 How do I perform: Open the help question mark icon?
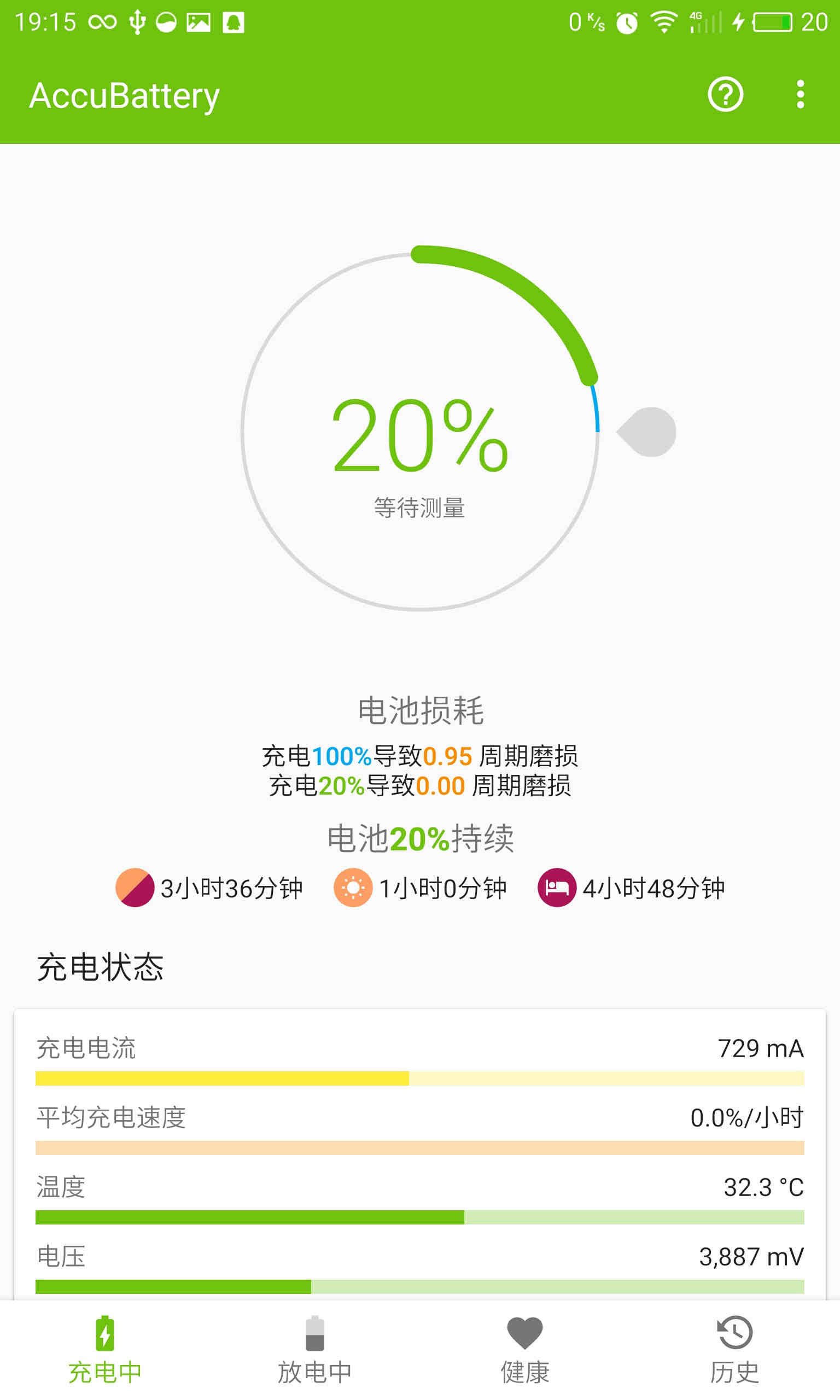click(x=725, y=94)
